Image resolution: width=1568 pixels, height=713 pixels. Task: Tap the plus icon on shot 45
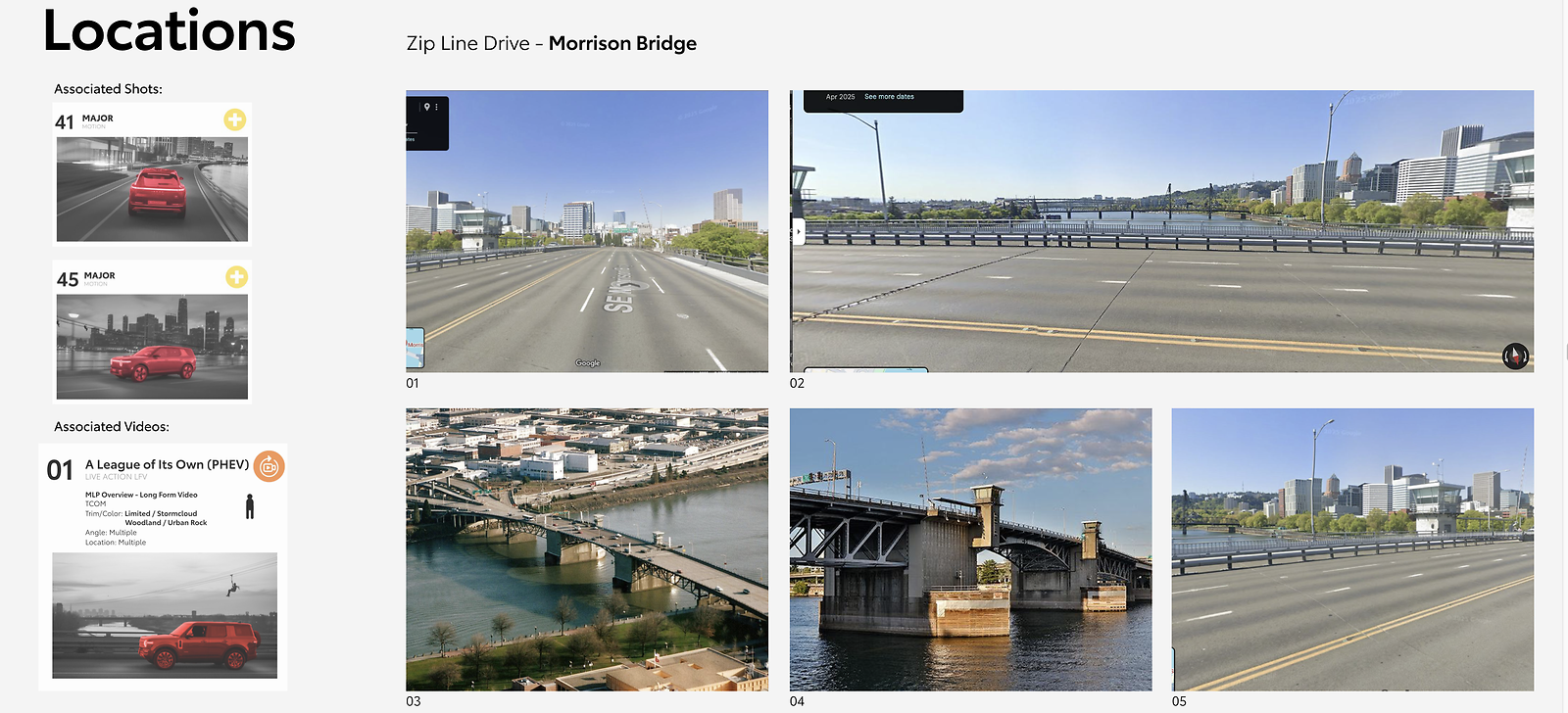pos(236,277)
